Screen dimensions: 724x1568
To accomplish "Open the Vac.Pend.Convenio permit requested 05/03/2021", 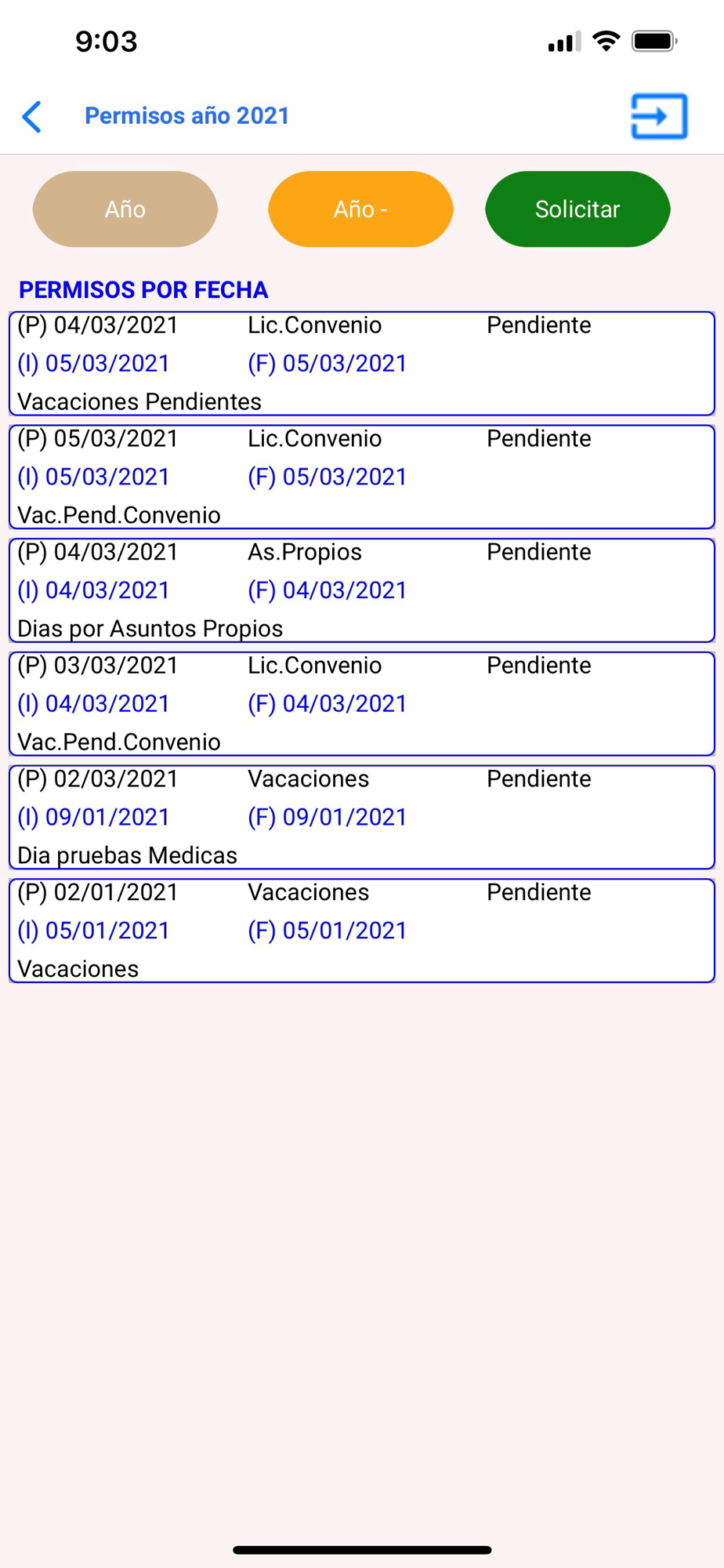I will click(x=361, y=477).
